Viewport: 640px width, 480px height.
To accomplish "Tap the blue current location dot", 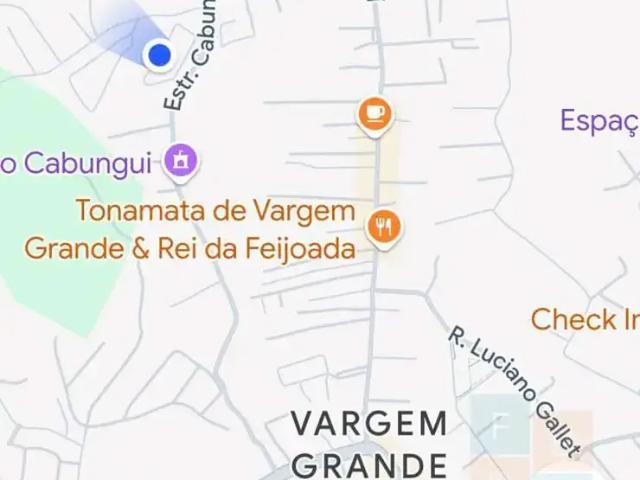I will coord(159,54).
